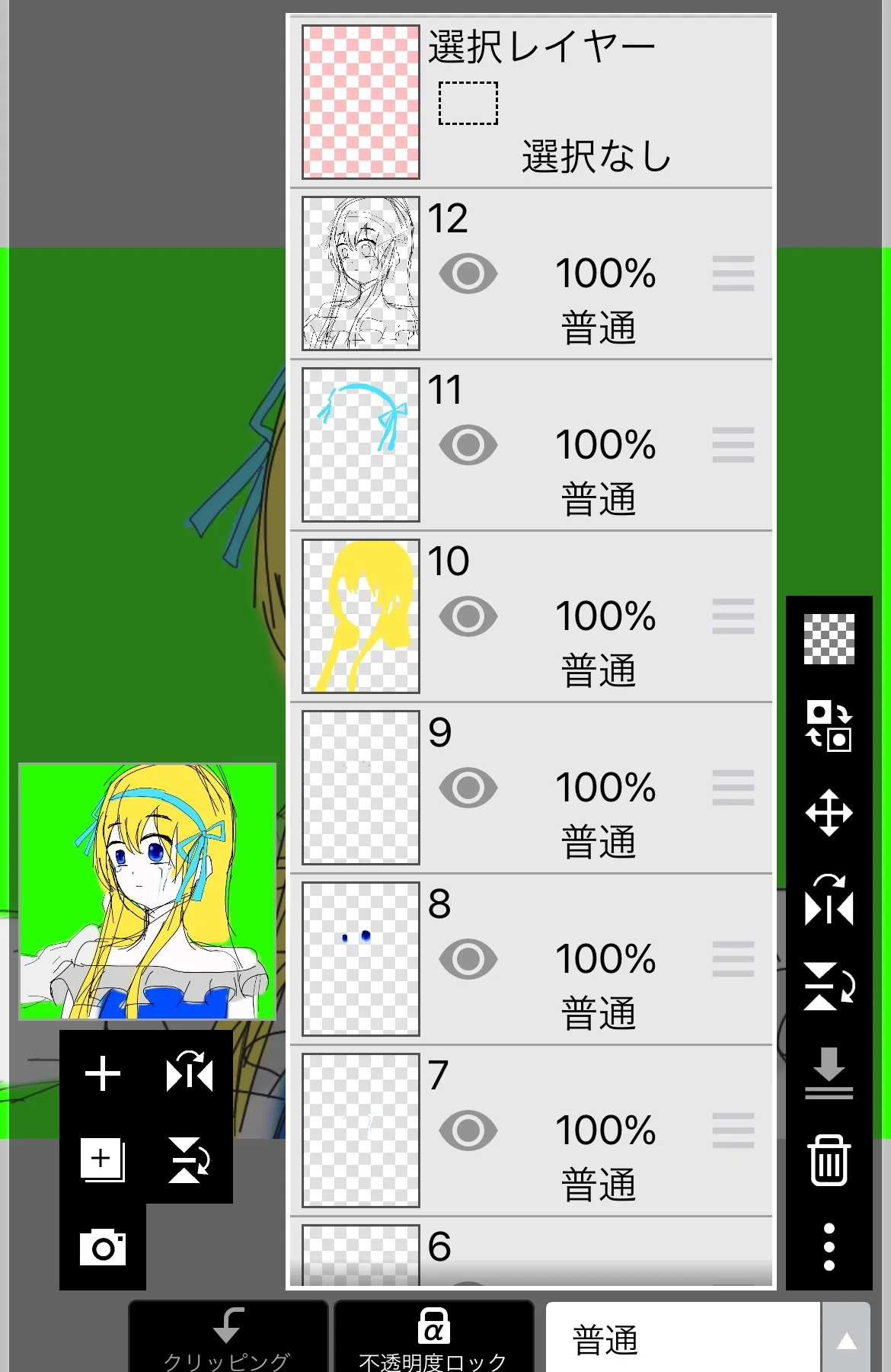
Task: Tap the trash icon to delete layer
Action: (829, 1160)
